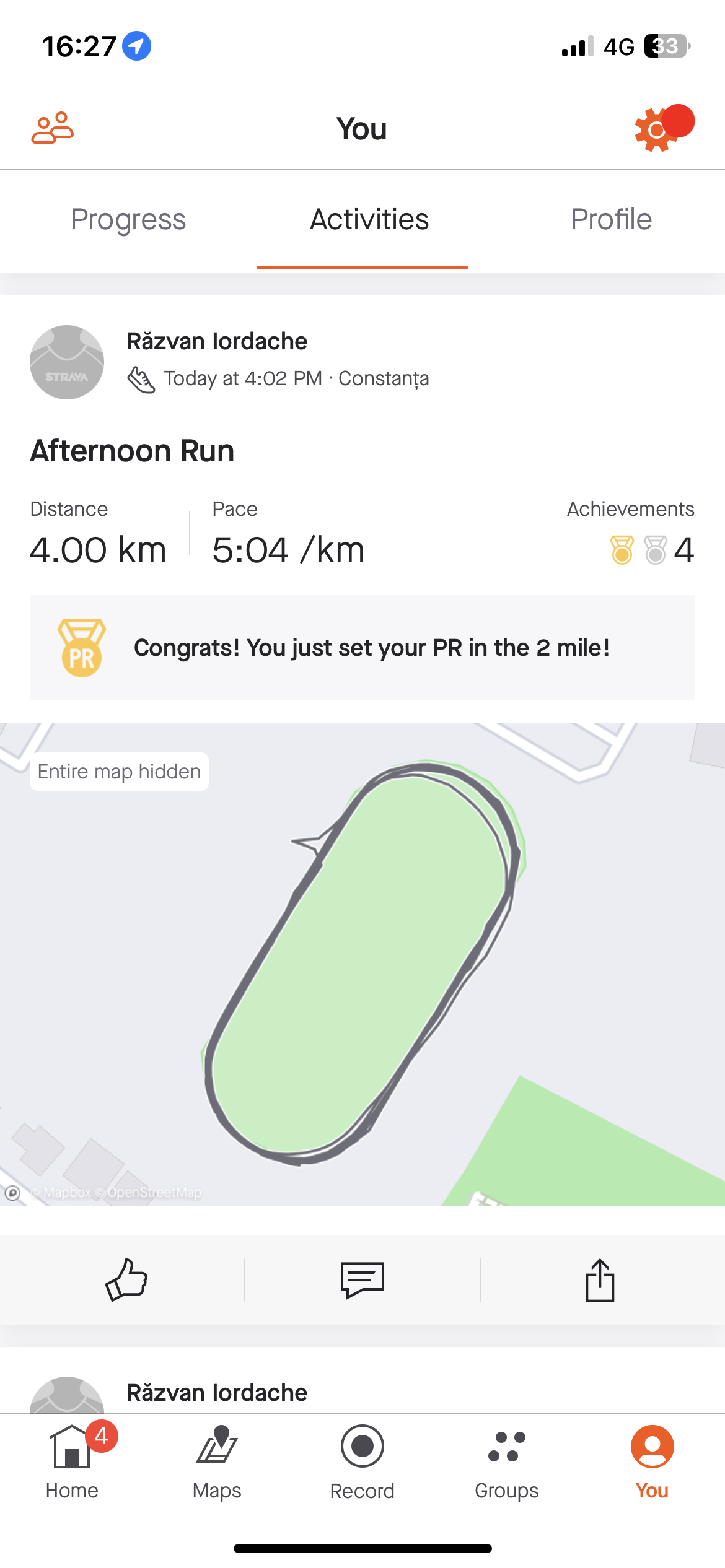Image resolution: width=725 pixels, height=1568 pixels.
Task: Open the find friends icon
Action: point(53,128)
